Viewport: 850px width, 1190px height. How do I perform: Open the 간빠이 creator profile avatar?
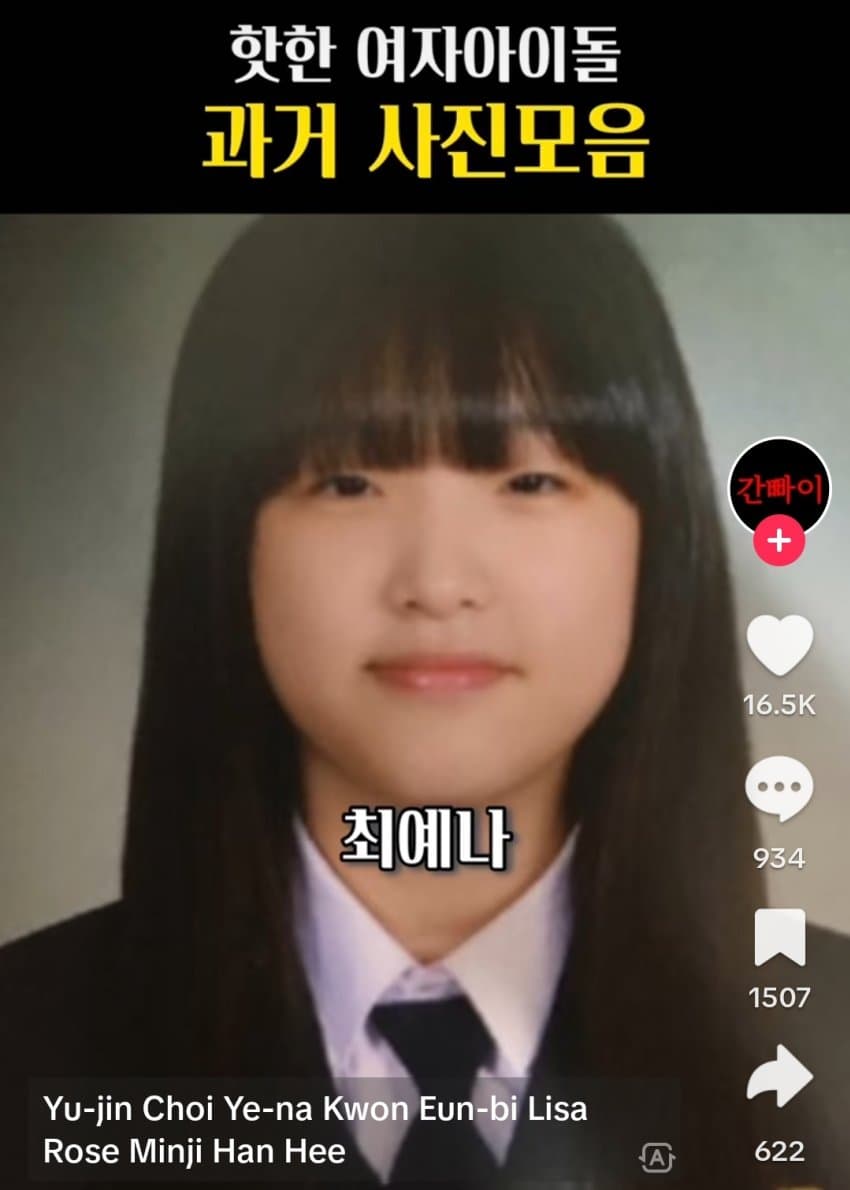pos(779,487)
